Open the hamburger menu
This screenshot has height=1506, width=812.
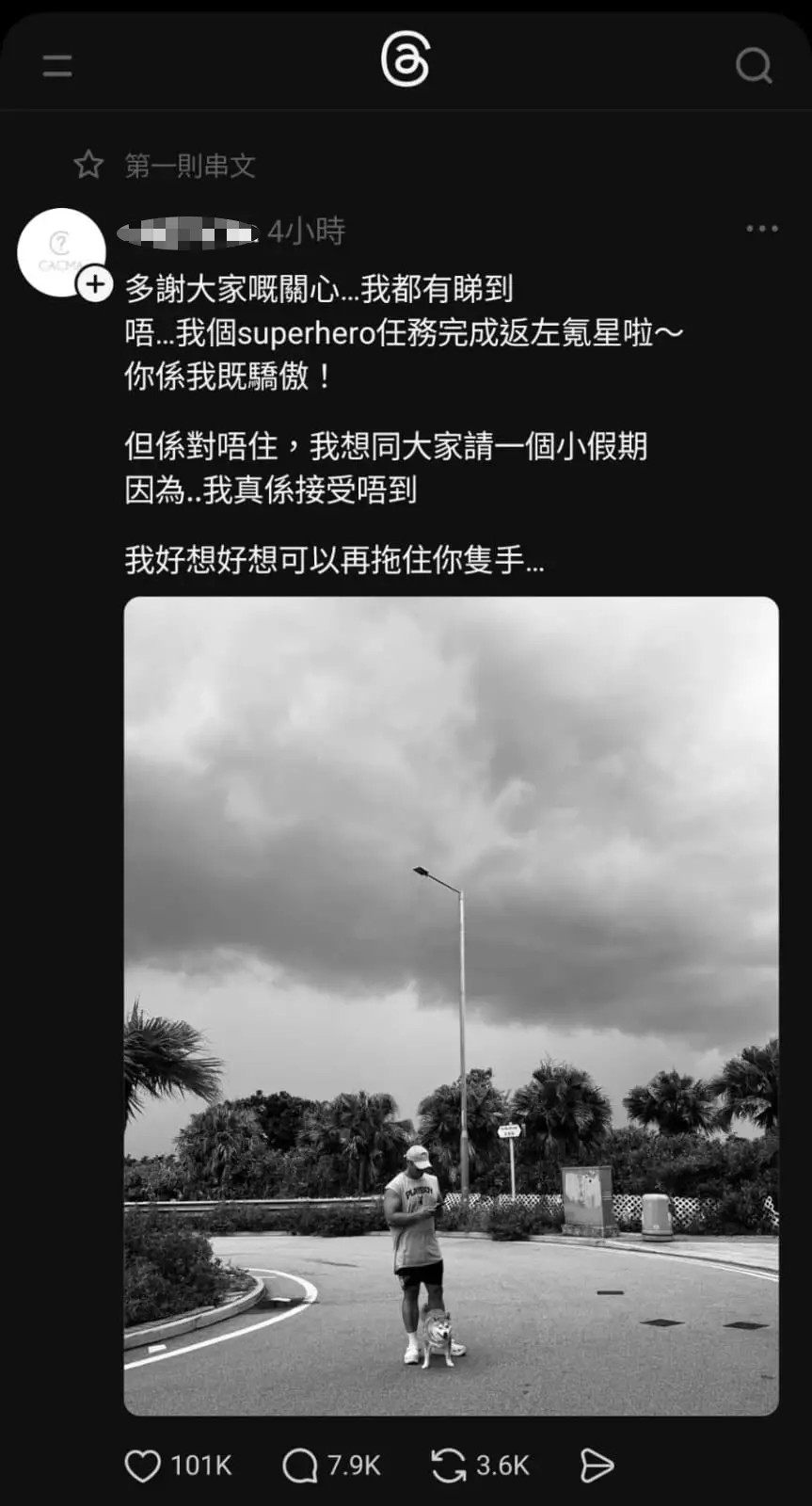click(x=57, y=66)
